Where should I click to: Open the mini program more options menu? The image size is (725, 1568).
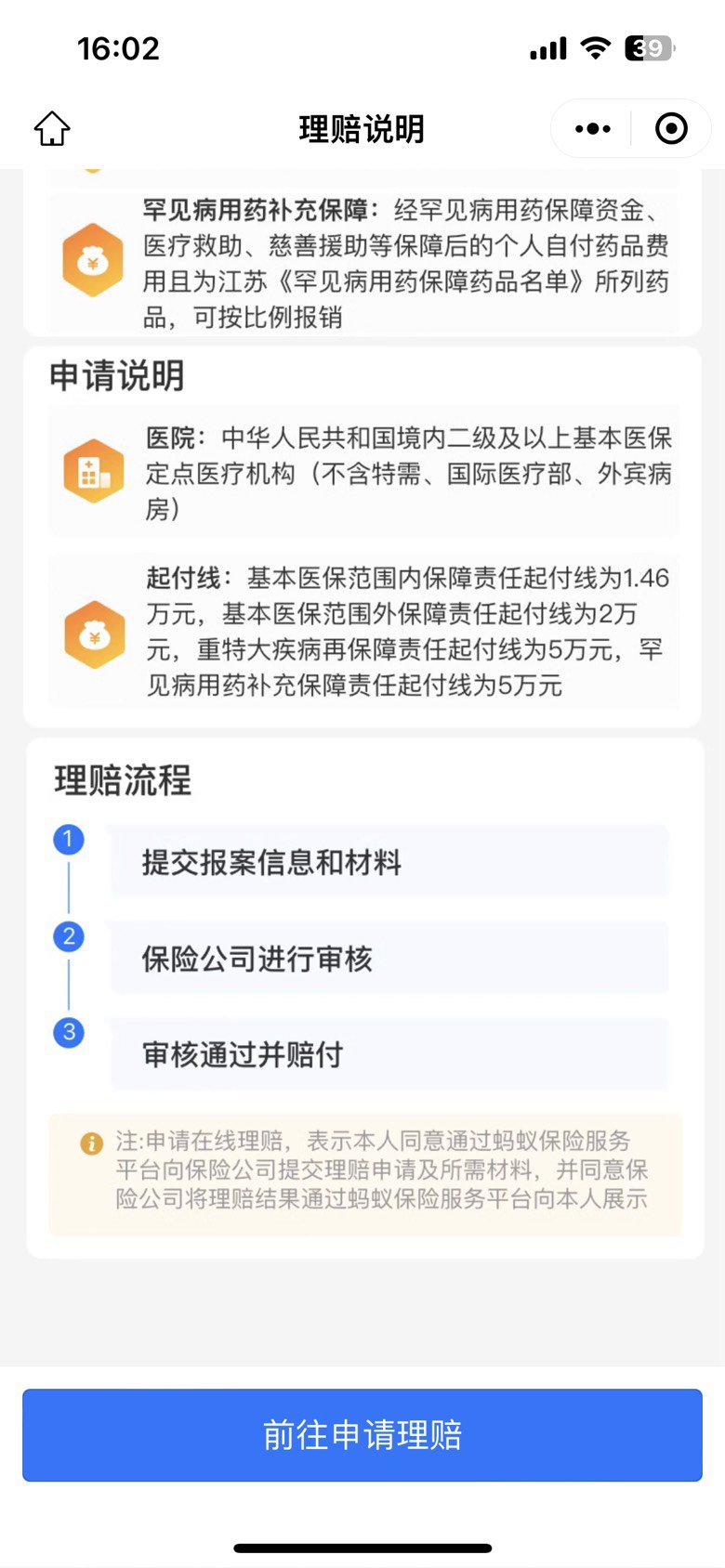click(592, 128)
